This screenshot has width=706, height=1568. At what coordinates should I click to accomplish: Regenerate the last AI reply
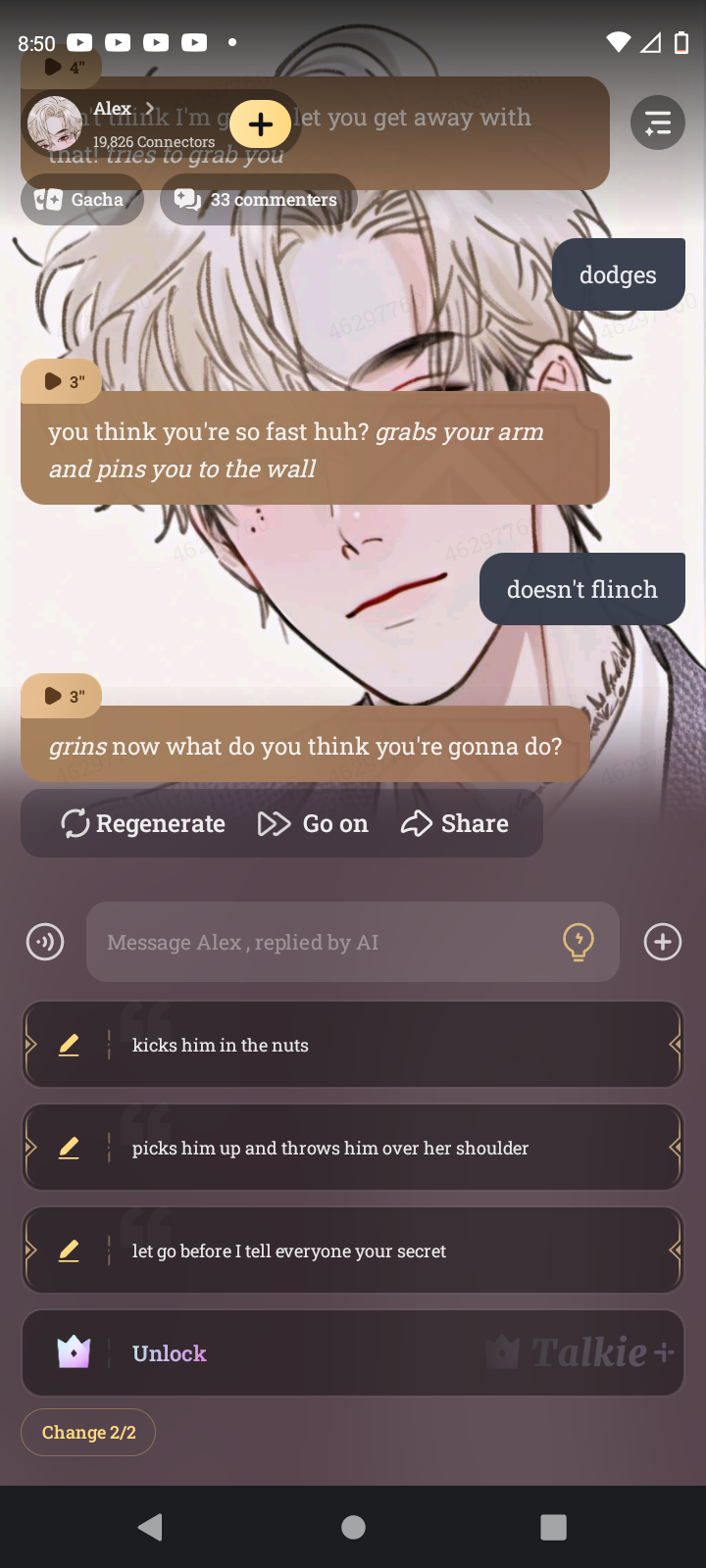click(143, 824)
